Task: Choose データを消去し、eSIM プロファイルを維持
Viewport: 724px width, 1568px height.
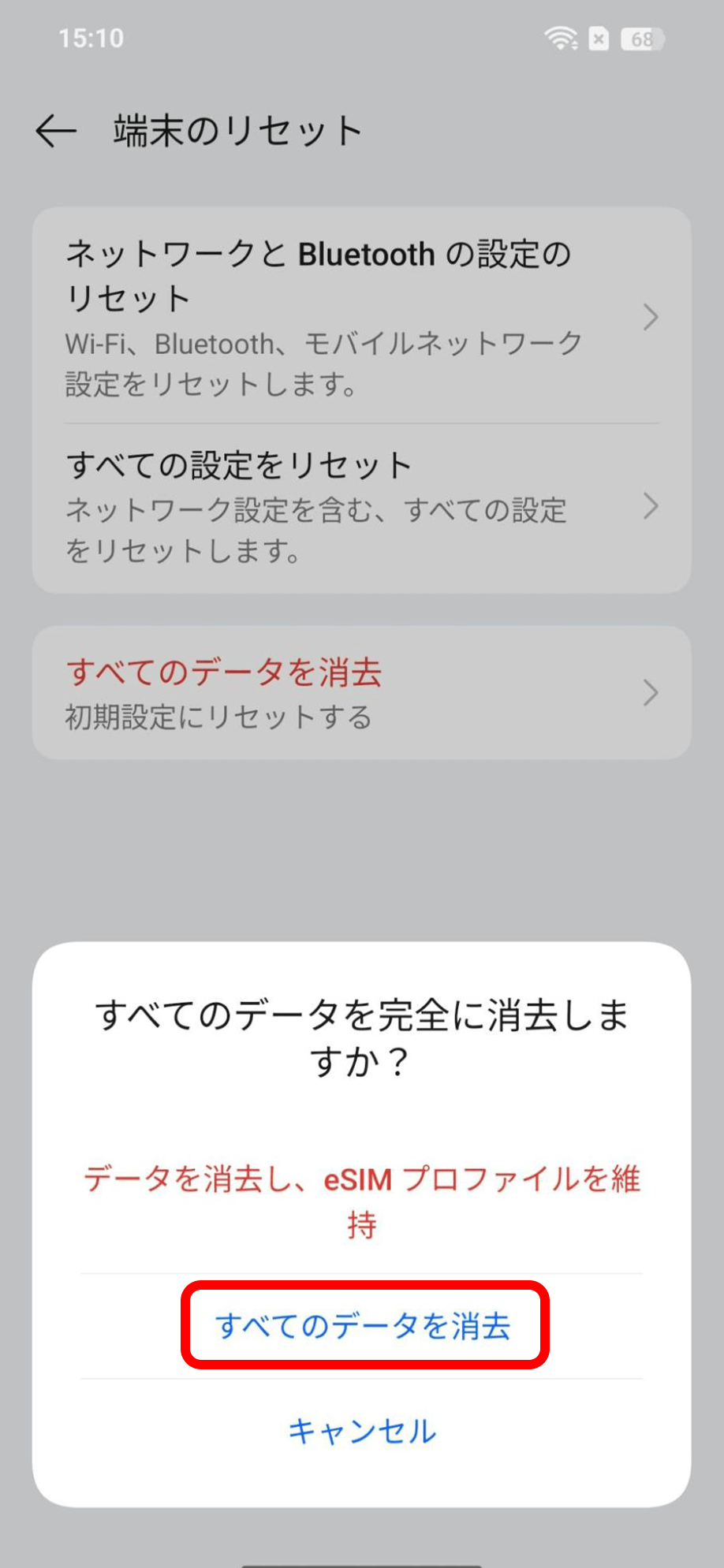Action: click(x=362, y=1201)
